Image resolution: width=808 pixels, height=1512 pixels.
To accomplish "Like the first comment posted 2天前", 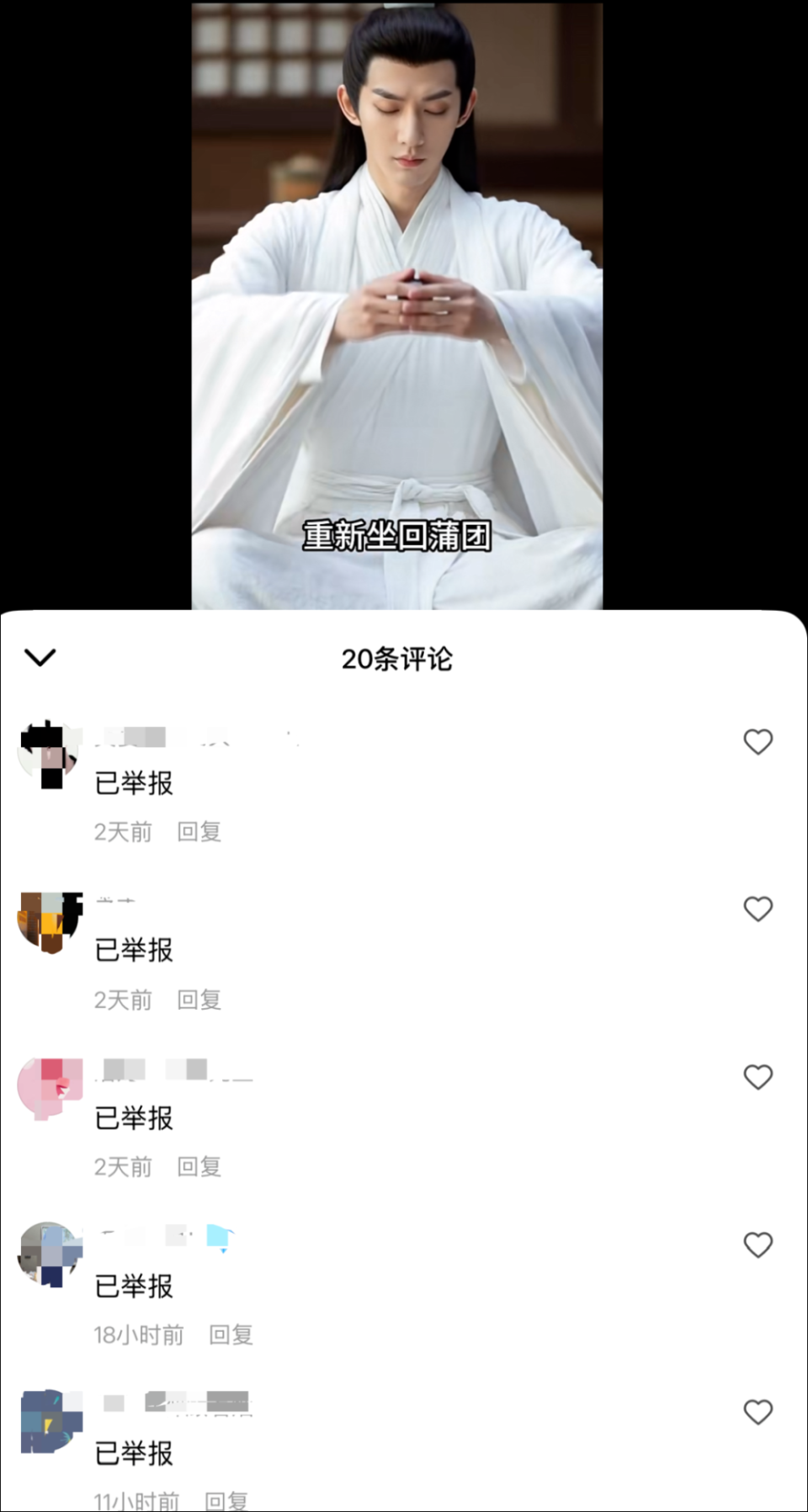I will pyautogui.click(x=757, y=741).
